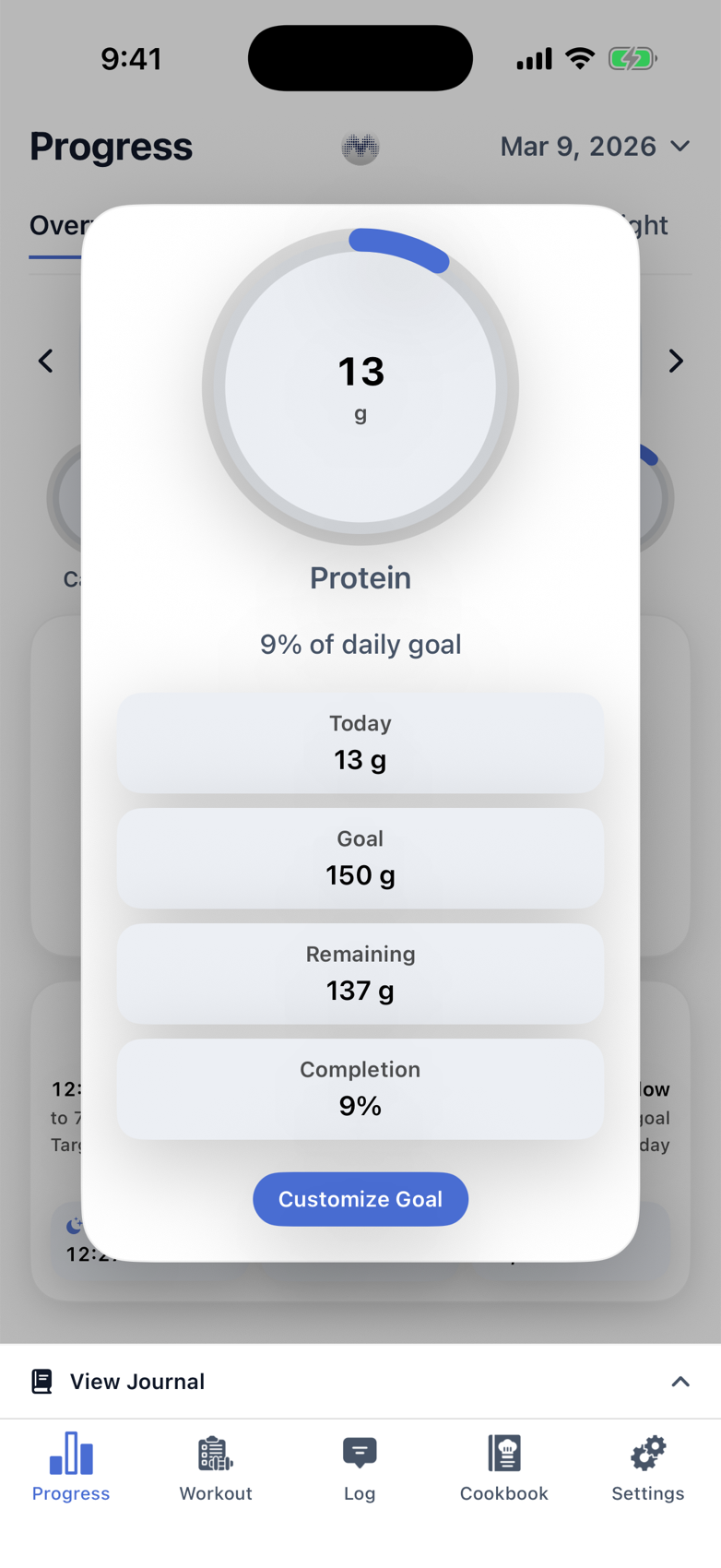Select the Completion 9% card

pyautogui.click(x=360, y=1088)
